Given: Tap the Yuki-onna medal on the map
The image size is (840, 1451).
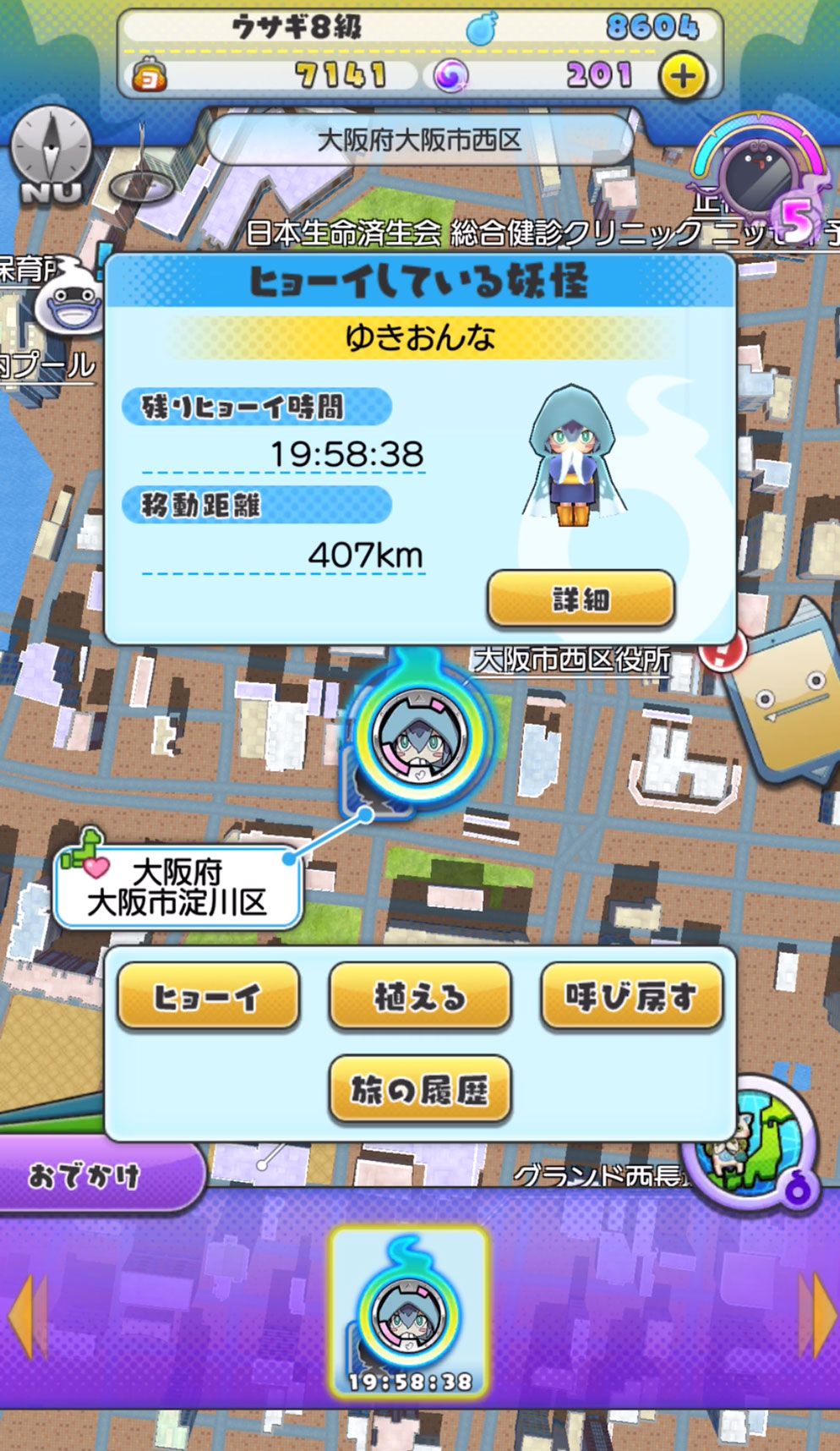Looking at the screenshot, I should coord(420,734).
